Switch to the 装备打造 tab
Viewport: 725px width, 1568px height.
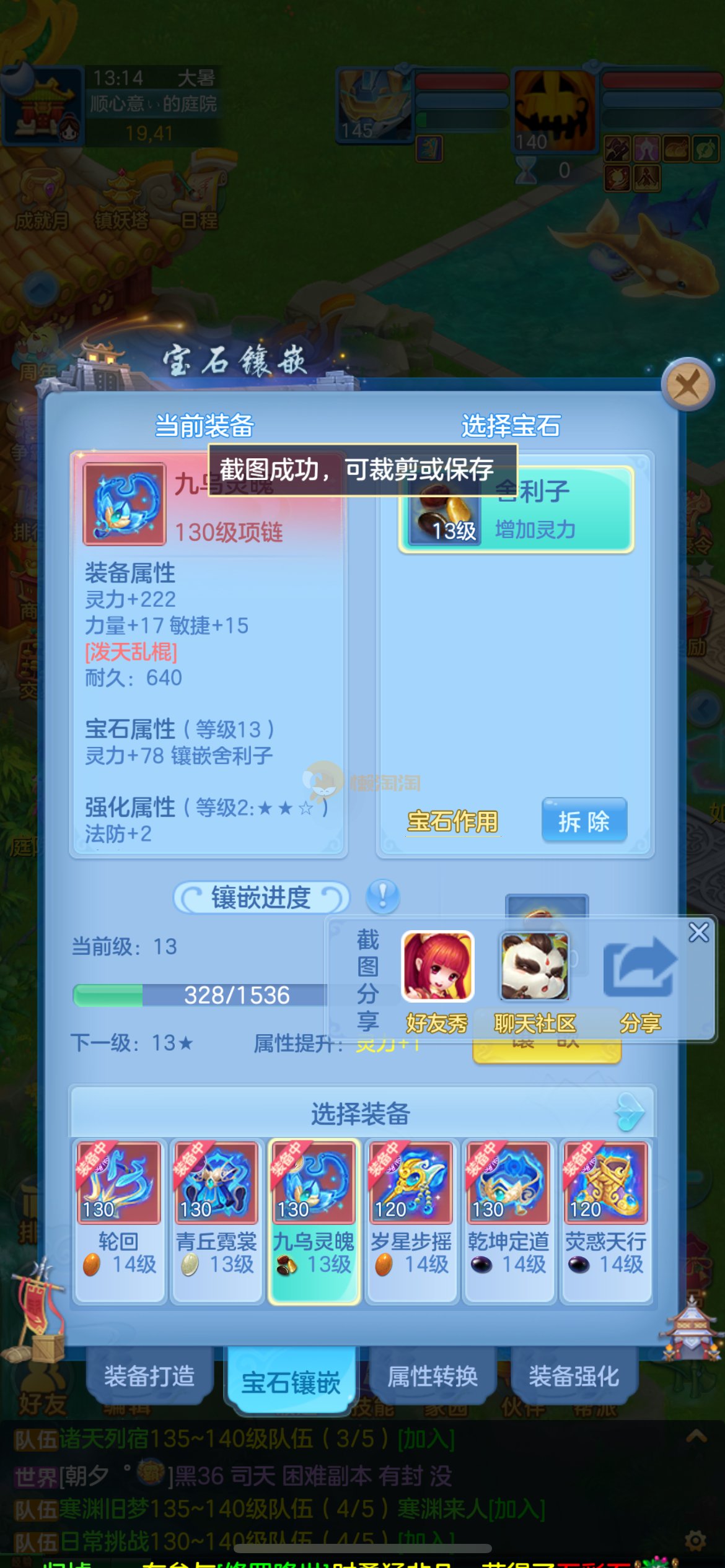pyautogui.click(x=149, y=1377)
